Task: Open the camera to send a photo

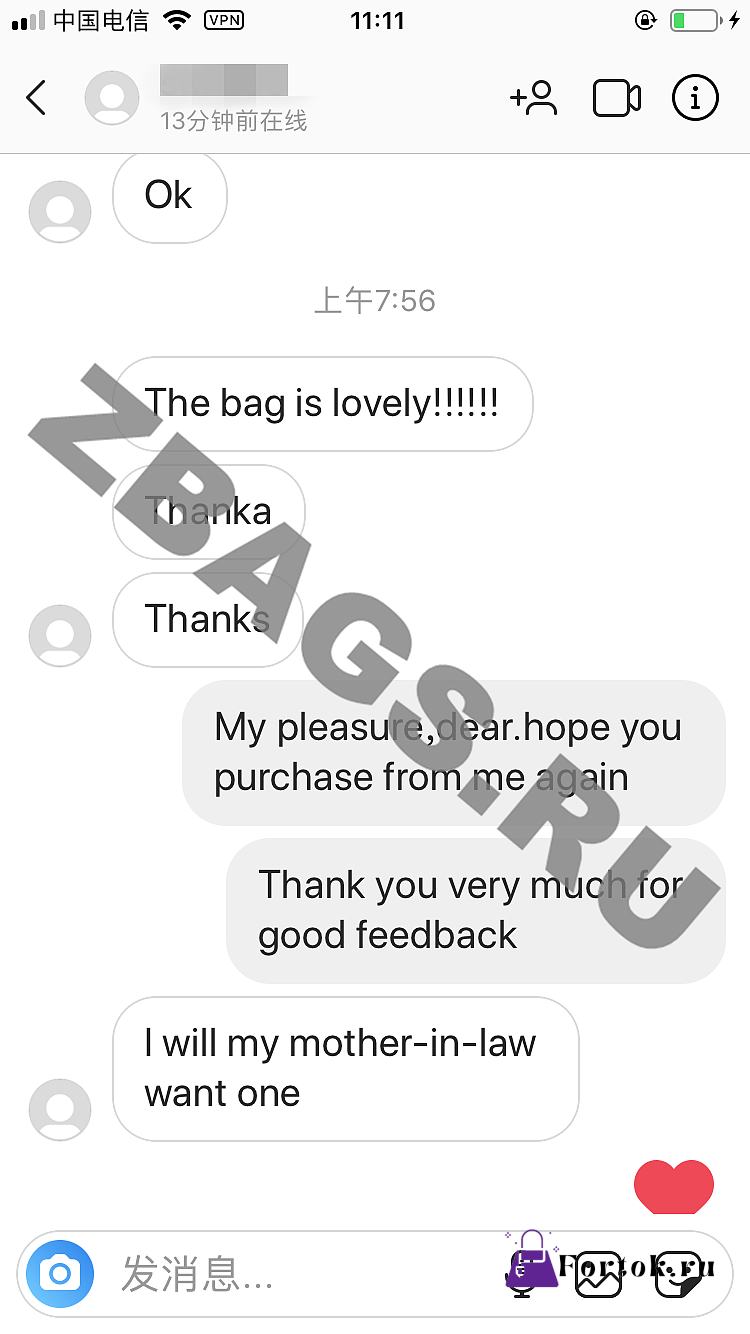Action: (60, 1274)
